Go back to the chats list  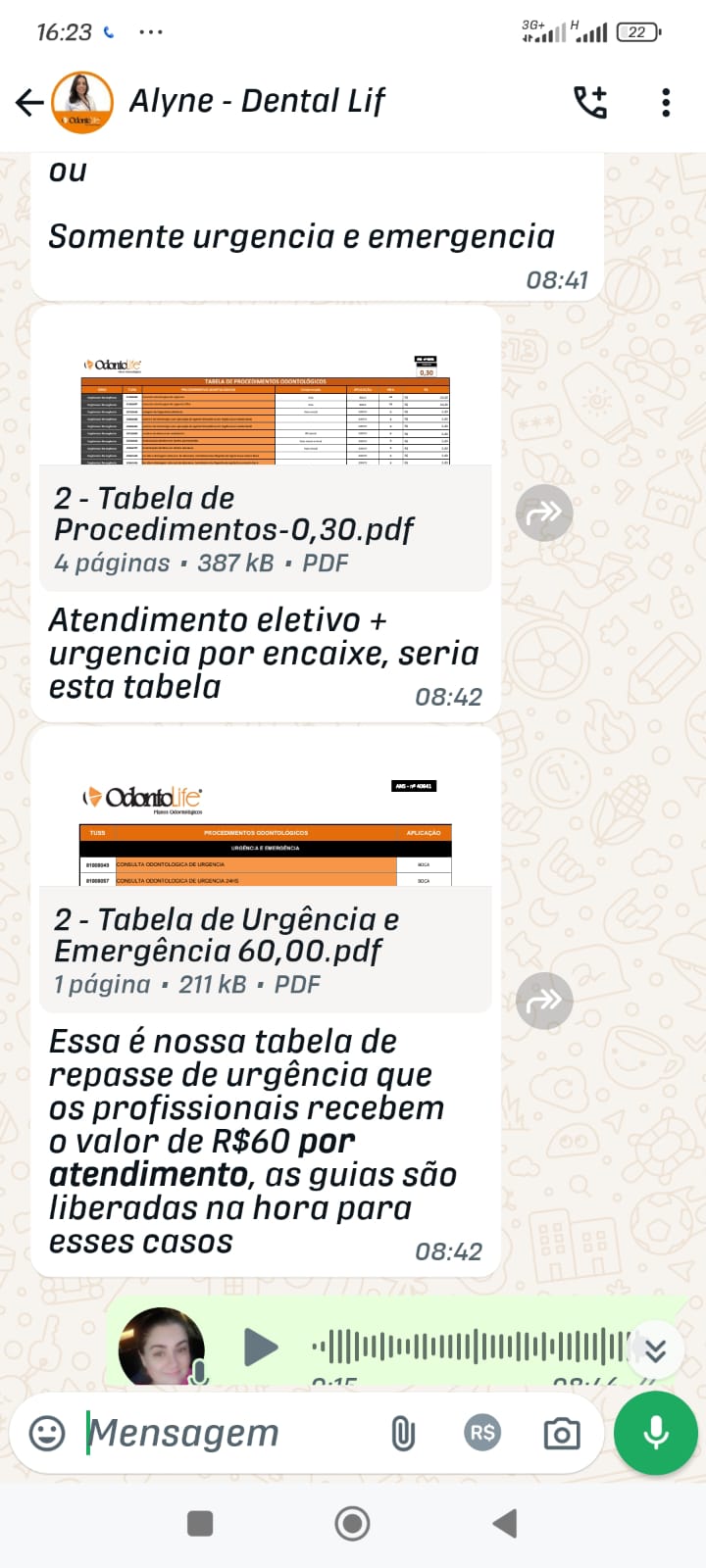[x=29, y=102]
